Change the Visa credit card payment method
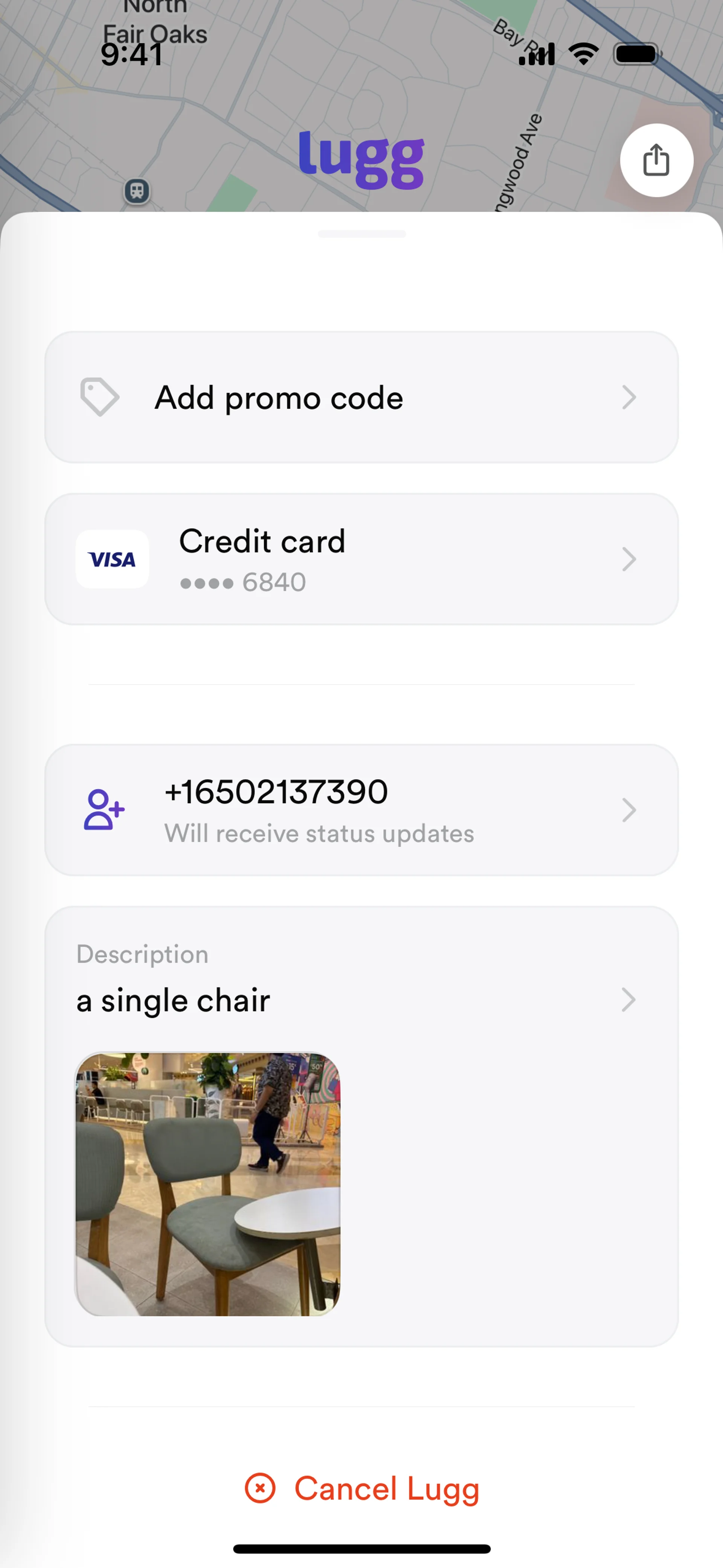The height and width of the screenshot is (1568, 723). pos(361,559)
